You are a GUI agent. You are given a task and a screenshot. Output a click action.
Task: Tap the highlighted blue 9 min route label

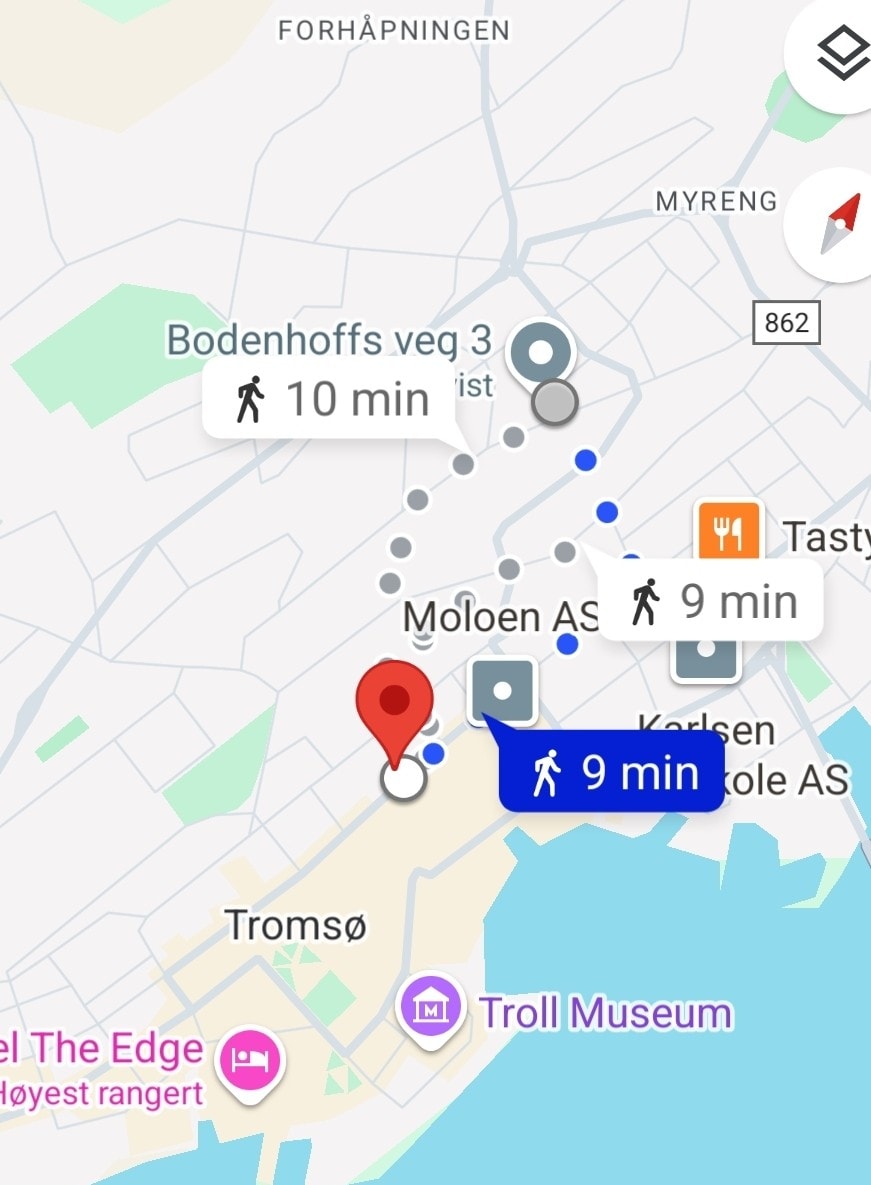coord(612,772)
